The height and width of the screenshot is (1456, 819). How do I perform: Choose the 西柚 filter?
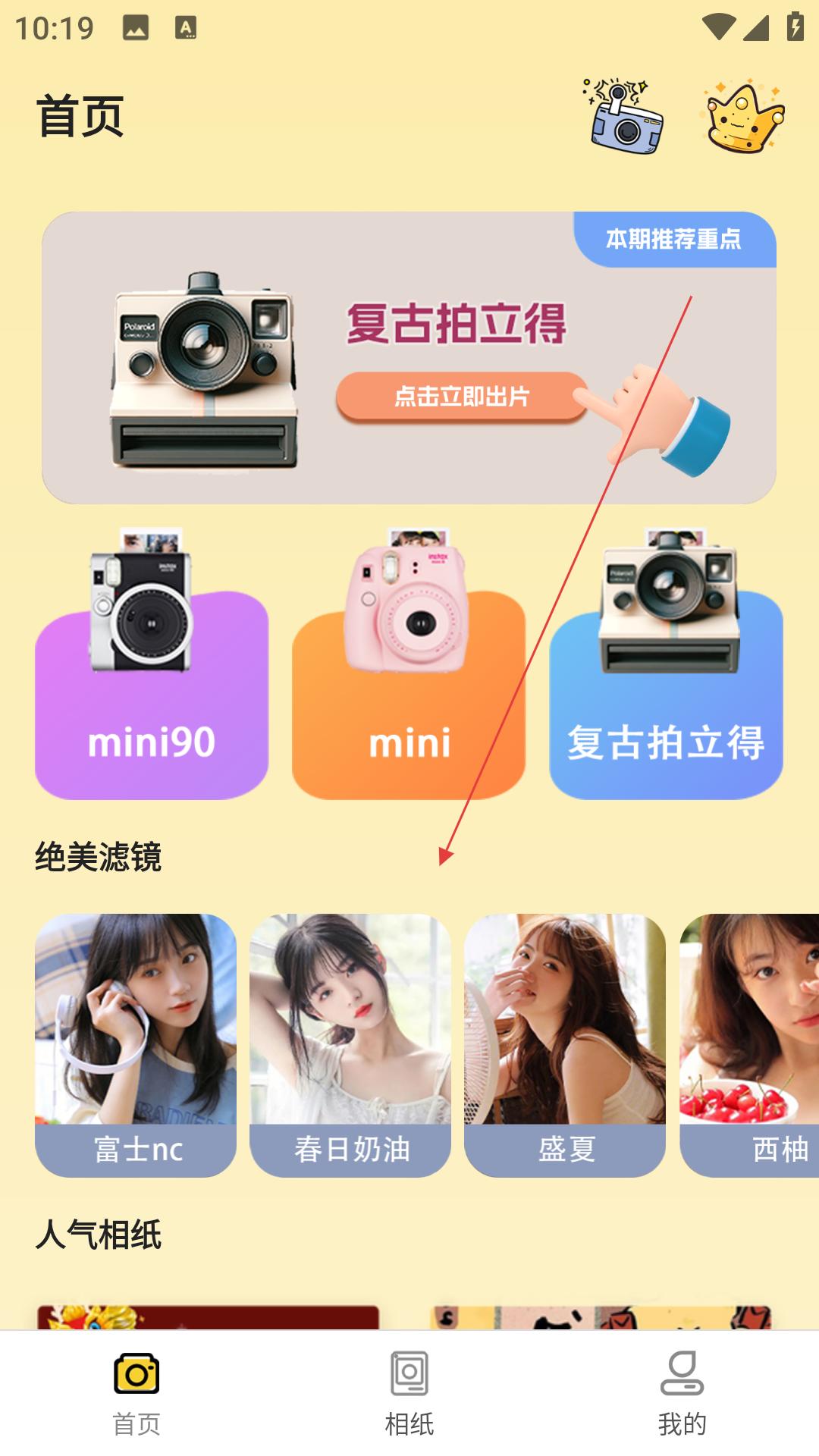tap(749, 1045)
